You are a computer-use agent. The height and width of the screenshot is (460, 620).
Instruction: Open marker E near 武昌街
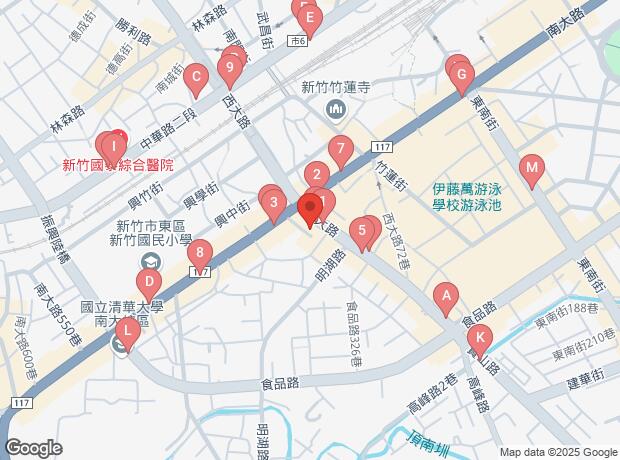point(310,22)
